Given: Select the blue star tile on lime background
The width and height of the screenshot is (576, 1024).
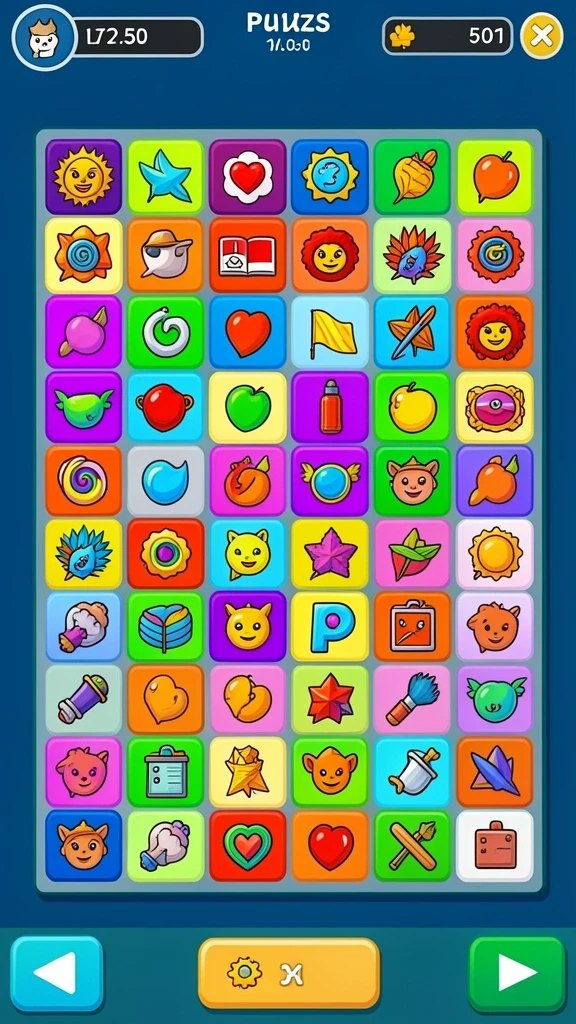Looking at the screenshot, I should (x=165, y=177).
